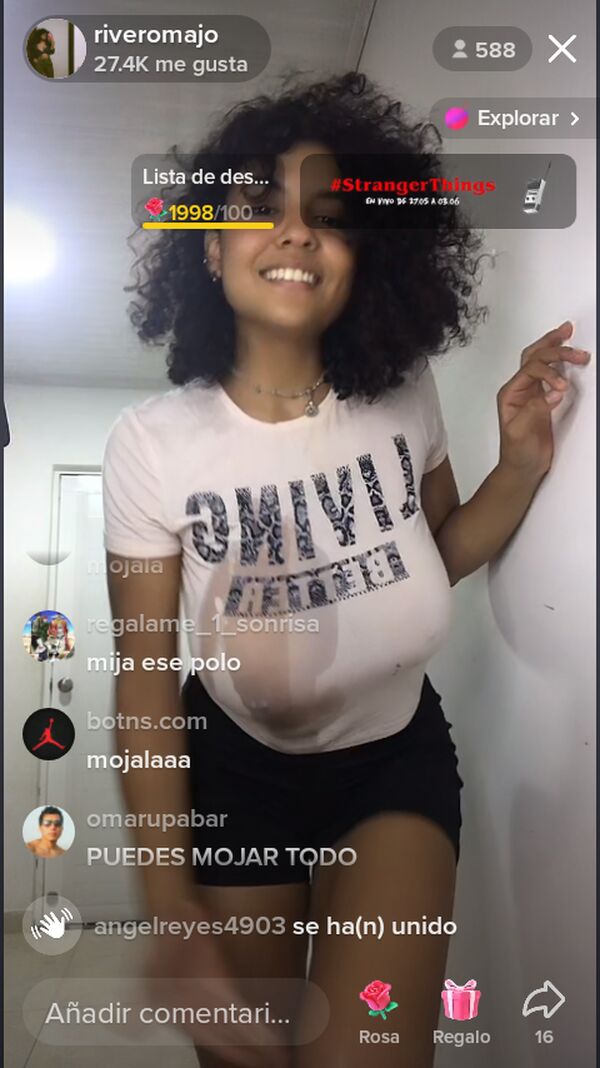600x1068 pixels.
Task: Open omarupabar's commenter profile
Action: click(48, 832)
